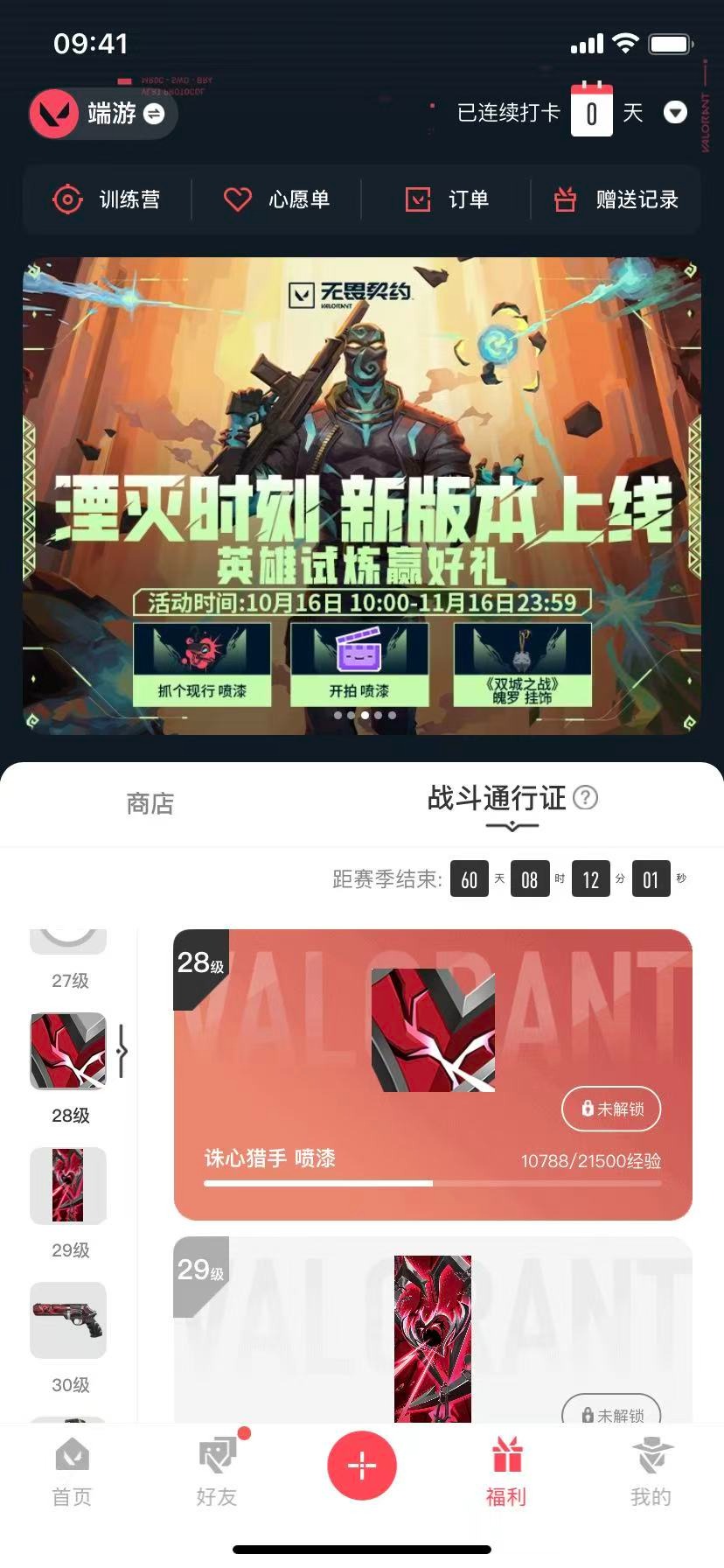Open 赠送记录 gift records
This screenshot has width=724, height=1568.
click(616, 199)
